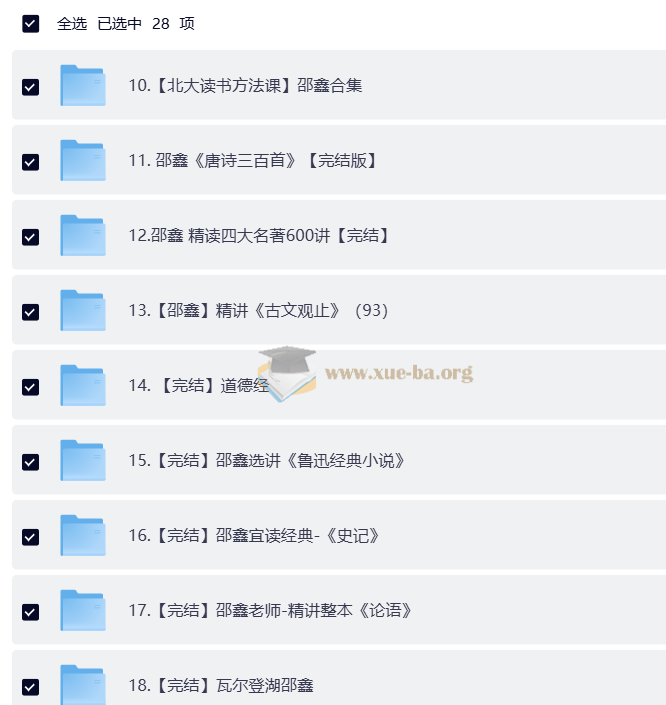Uncheck the 精读四大名著600讲 checkbox
Image resolution: width=666 pixels, height=705 pixels.
(30, 237)
